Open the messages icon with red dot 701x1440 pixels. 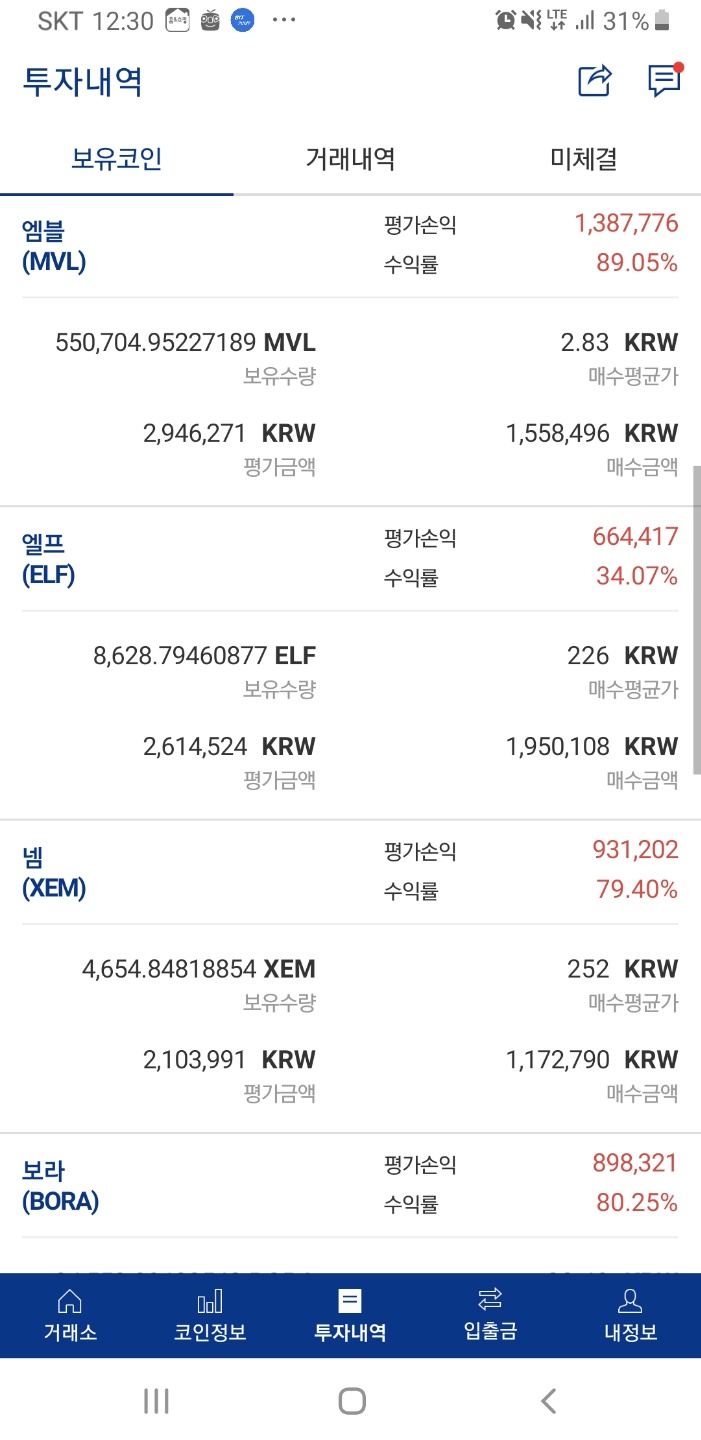(664, 81)
